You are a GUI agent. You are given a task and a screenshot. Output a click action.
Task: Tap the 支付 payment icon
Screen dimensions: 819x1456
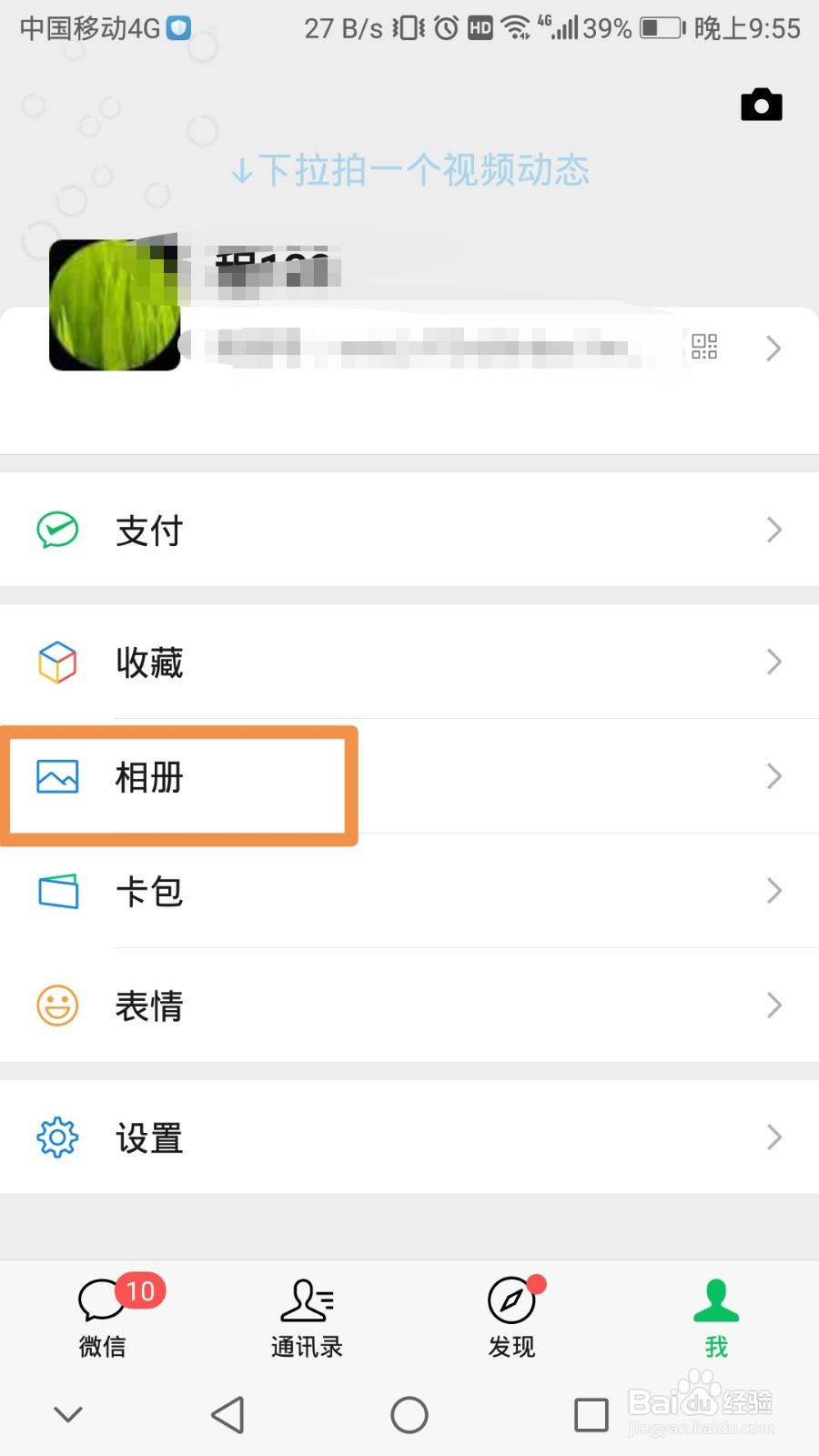[x=56, y=530]
